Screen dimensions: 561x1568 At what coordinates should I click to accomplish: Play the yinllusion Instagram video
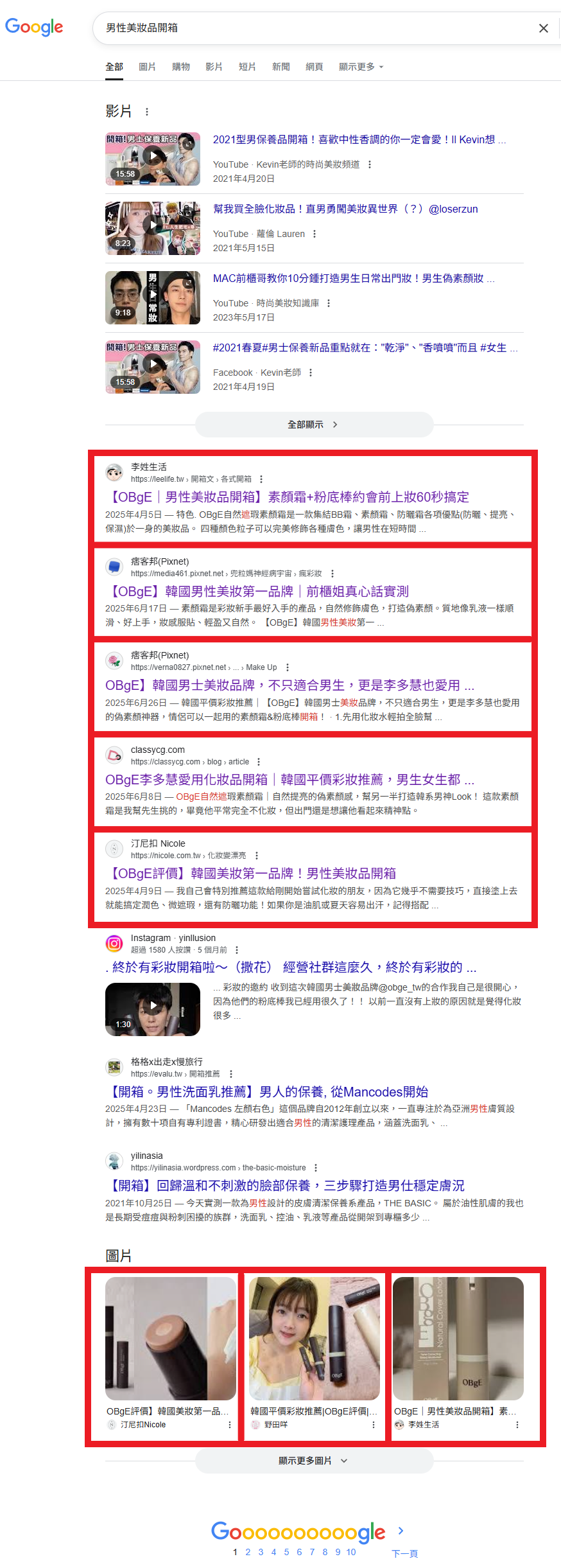point(153,1009)
